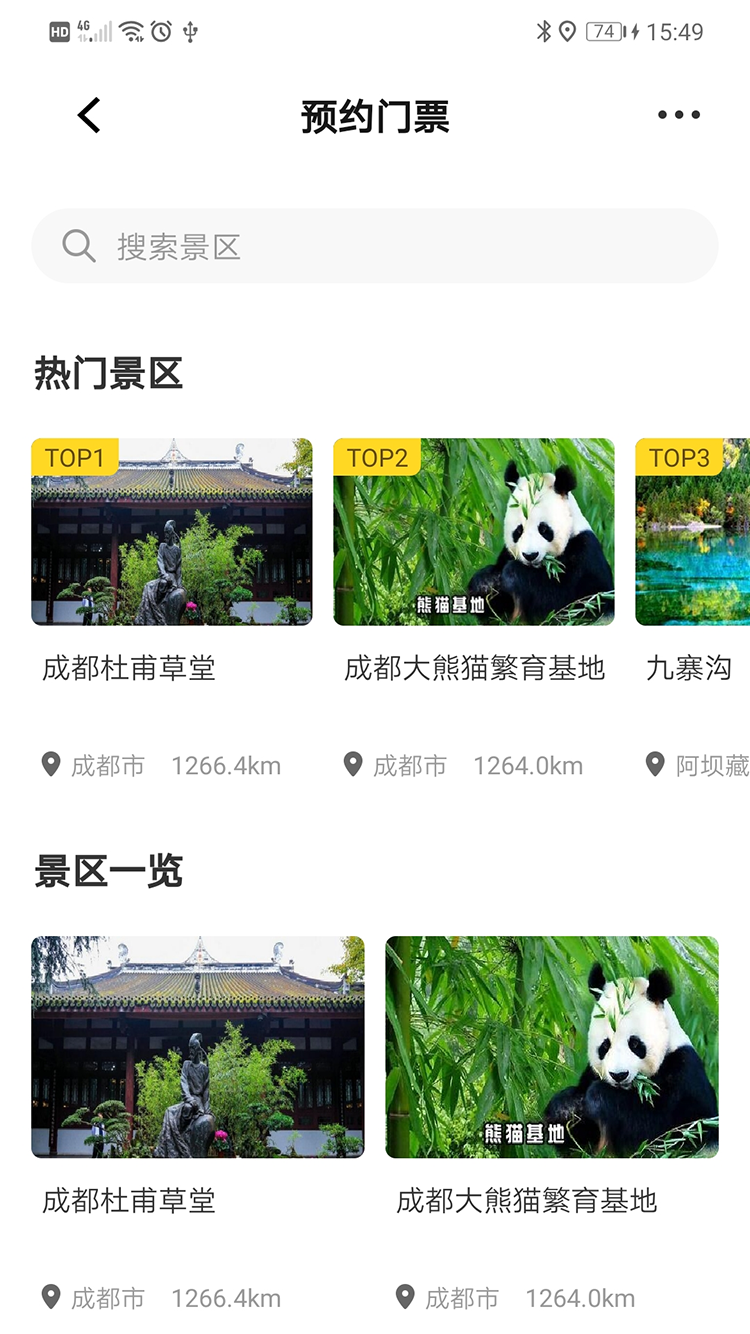
Task: Tap the 搜索景区 search box
Action: pos(375,246)
